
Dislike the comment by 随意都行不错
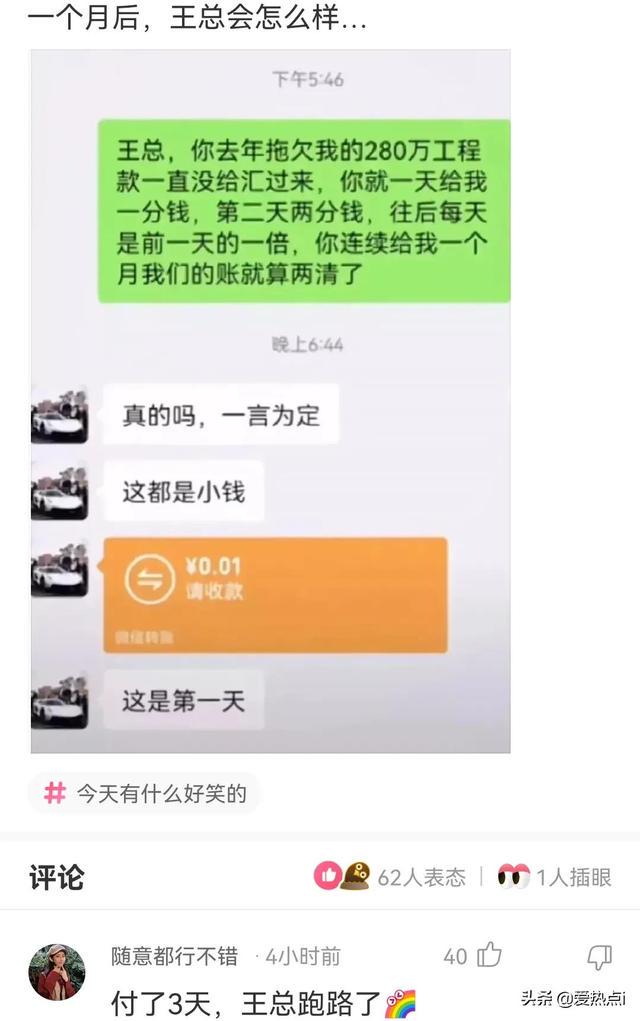point(599,956)
